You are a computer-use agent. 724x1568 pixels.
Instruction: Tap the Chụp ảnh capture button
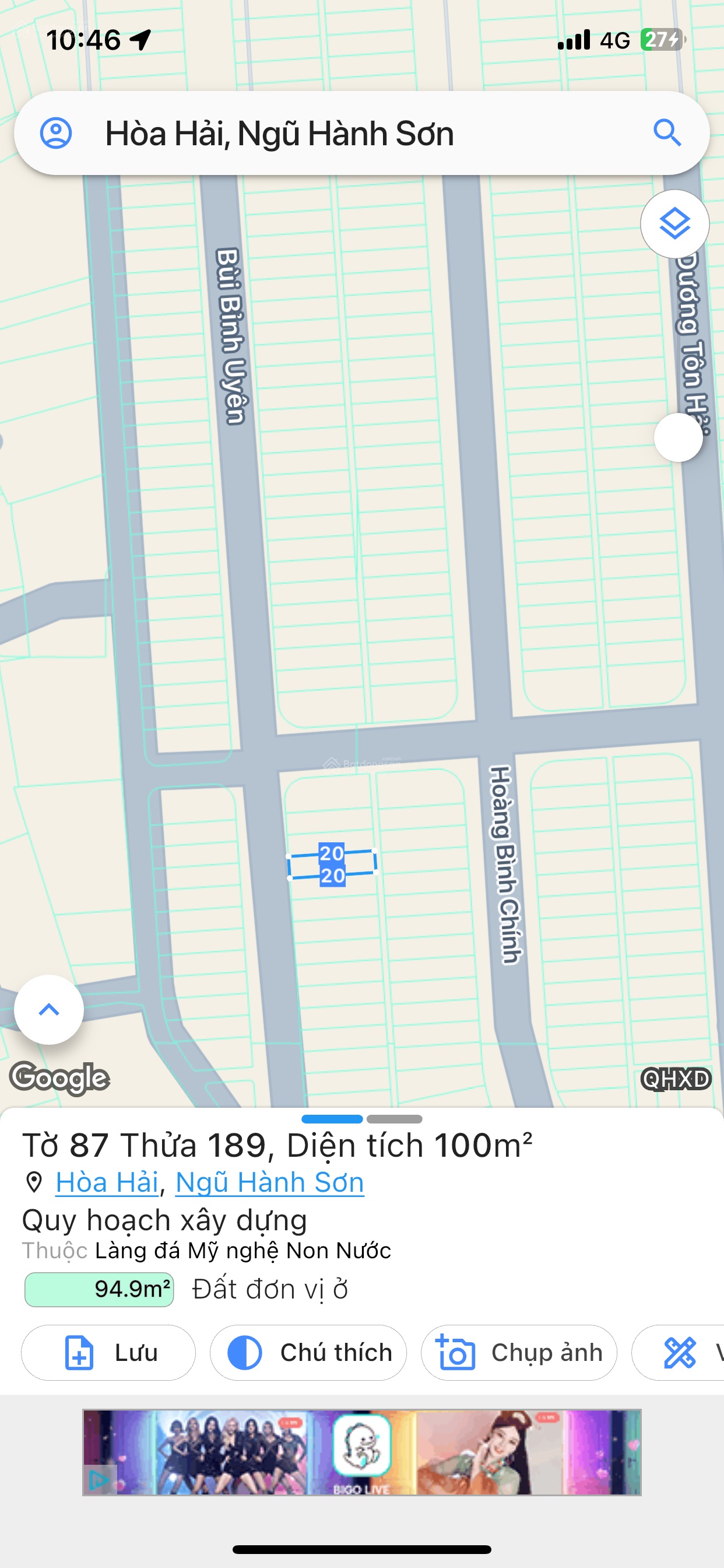[518, 1353]
